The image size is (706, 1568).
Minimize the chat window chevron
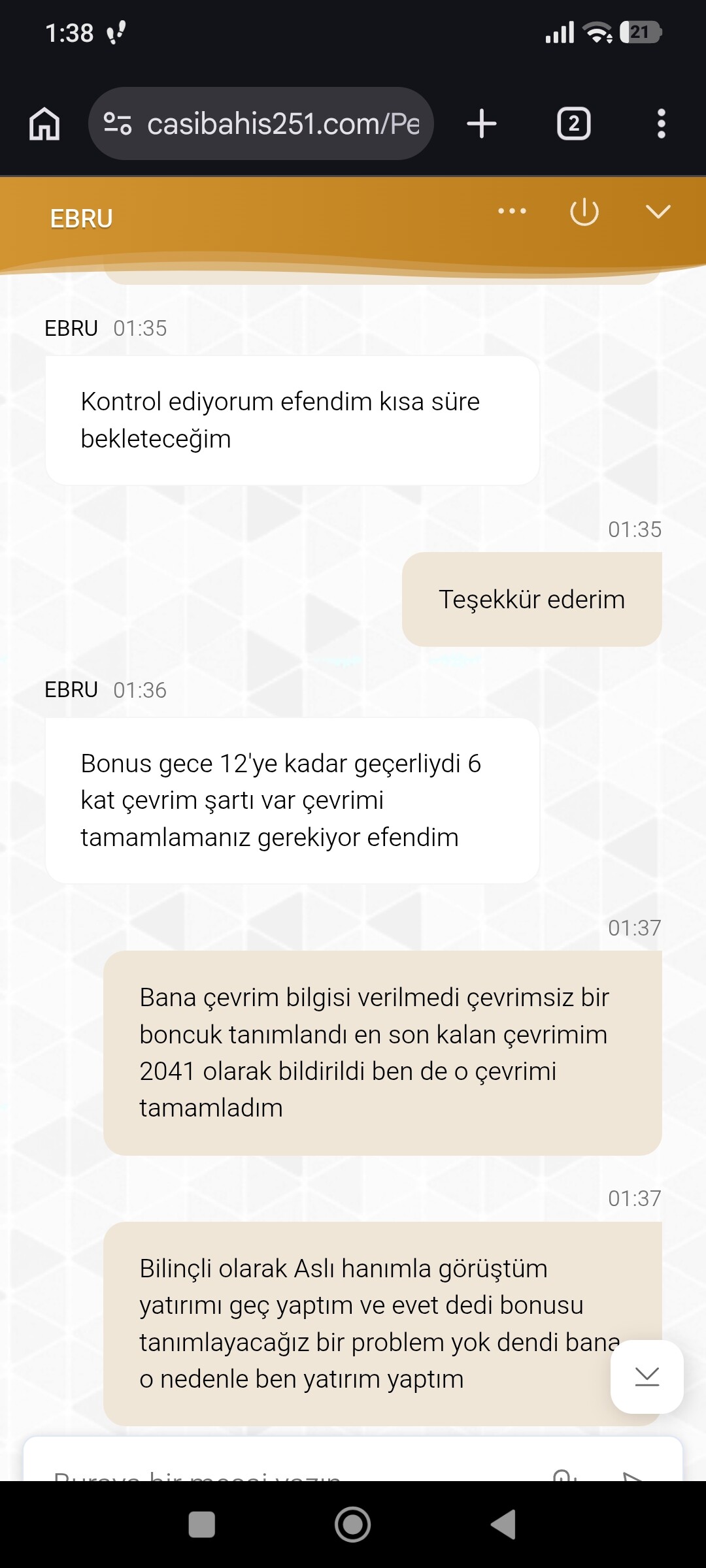pos(658,212)
